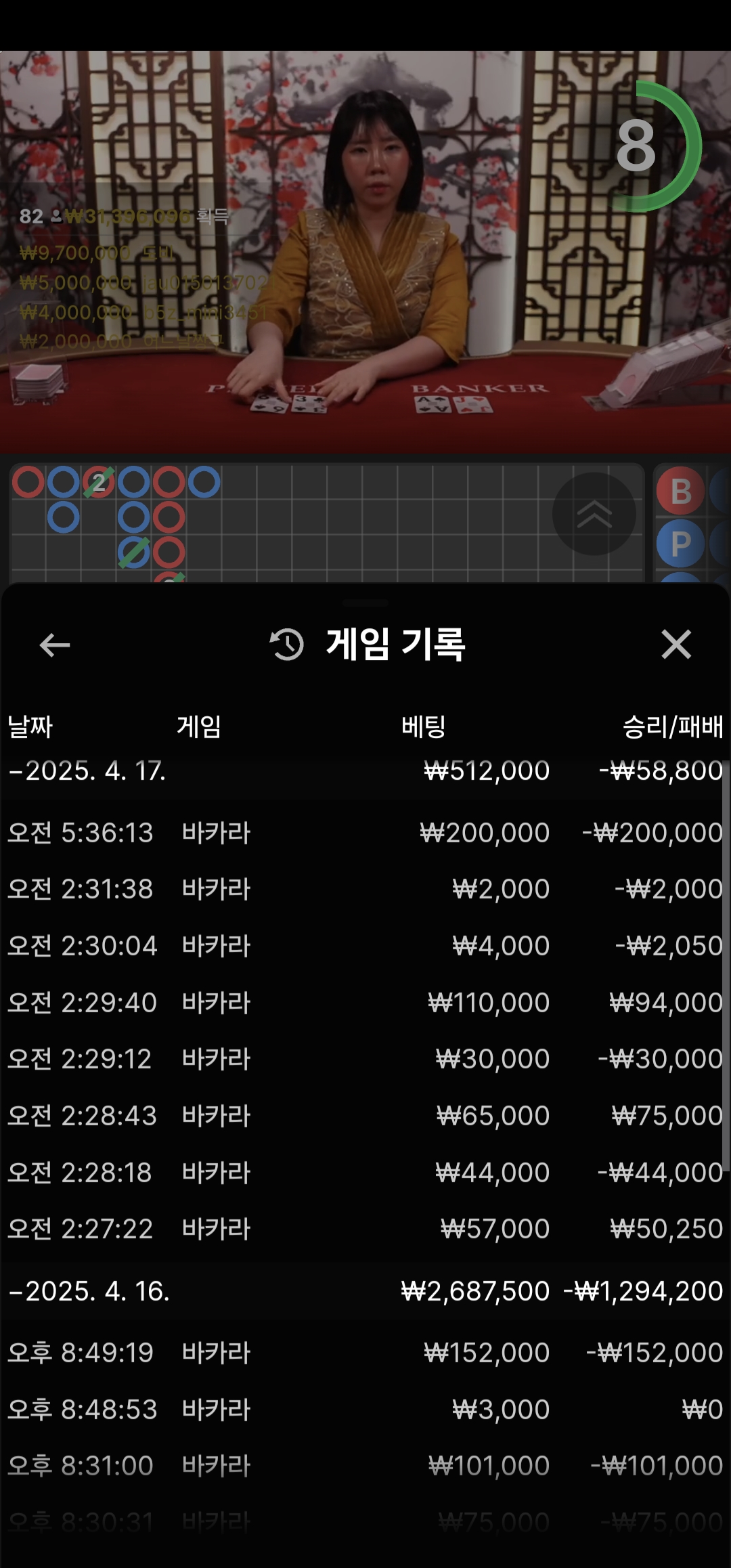This screenshot has width=731, height=1568.
Task: View details of the 오전 2:30:04 game
Action: pos(365,945)
